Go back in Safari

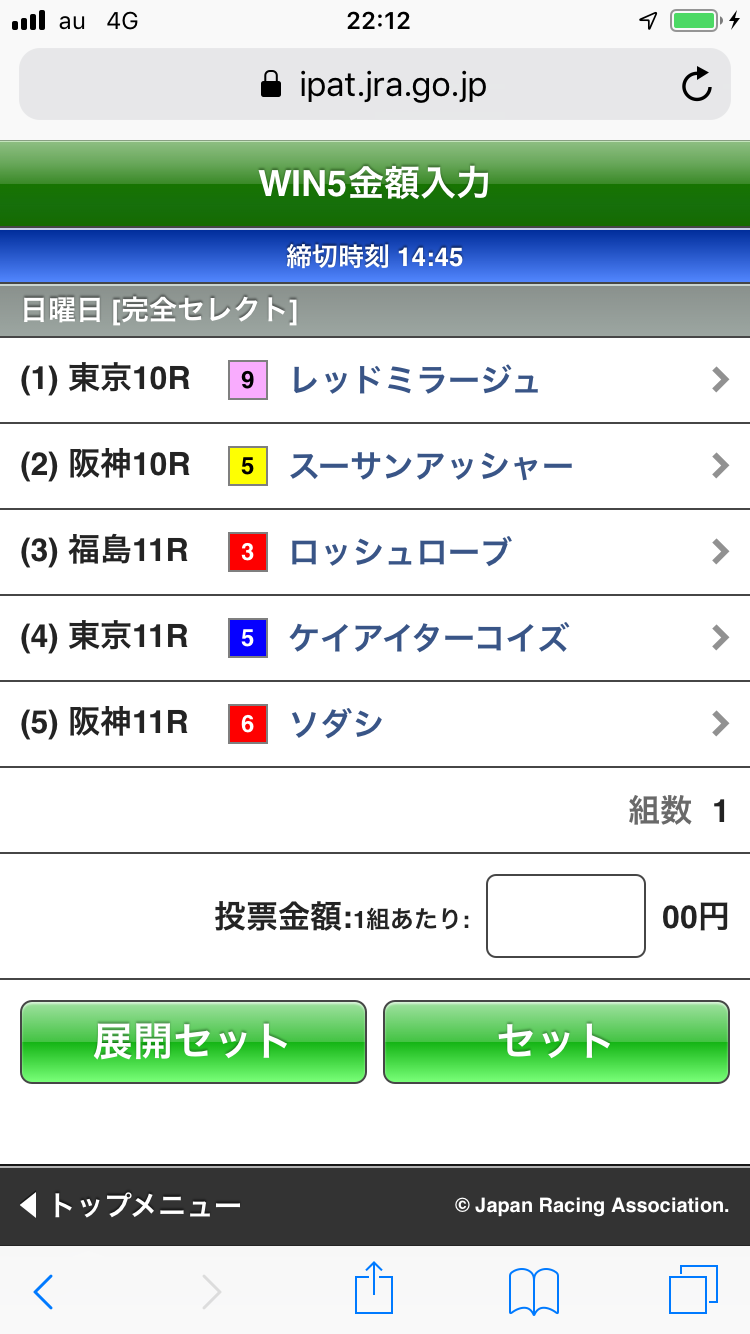coord(43,1292)
